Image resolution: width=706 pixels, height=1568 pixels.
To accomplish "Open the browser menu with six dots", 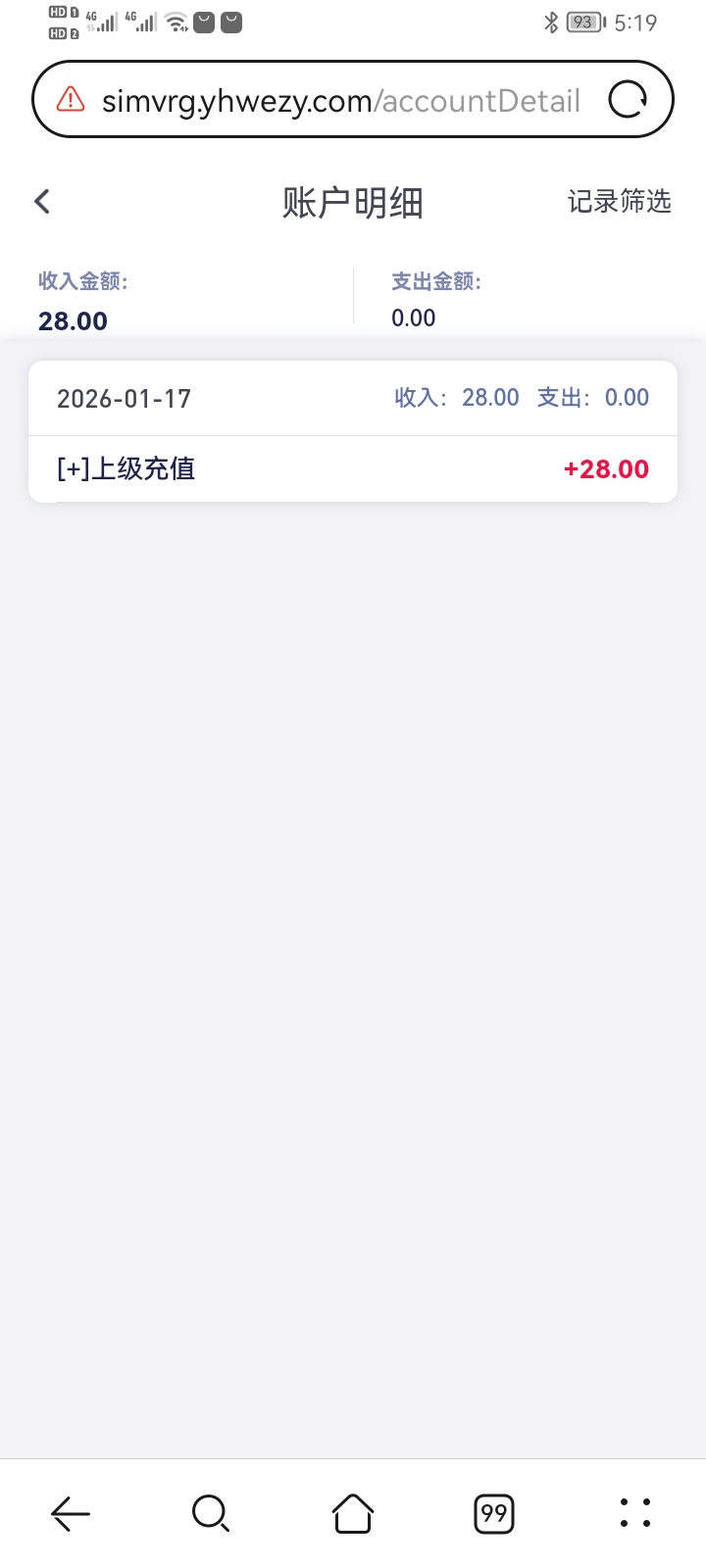I will point(634,1513).
